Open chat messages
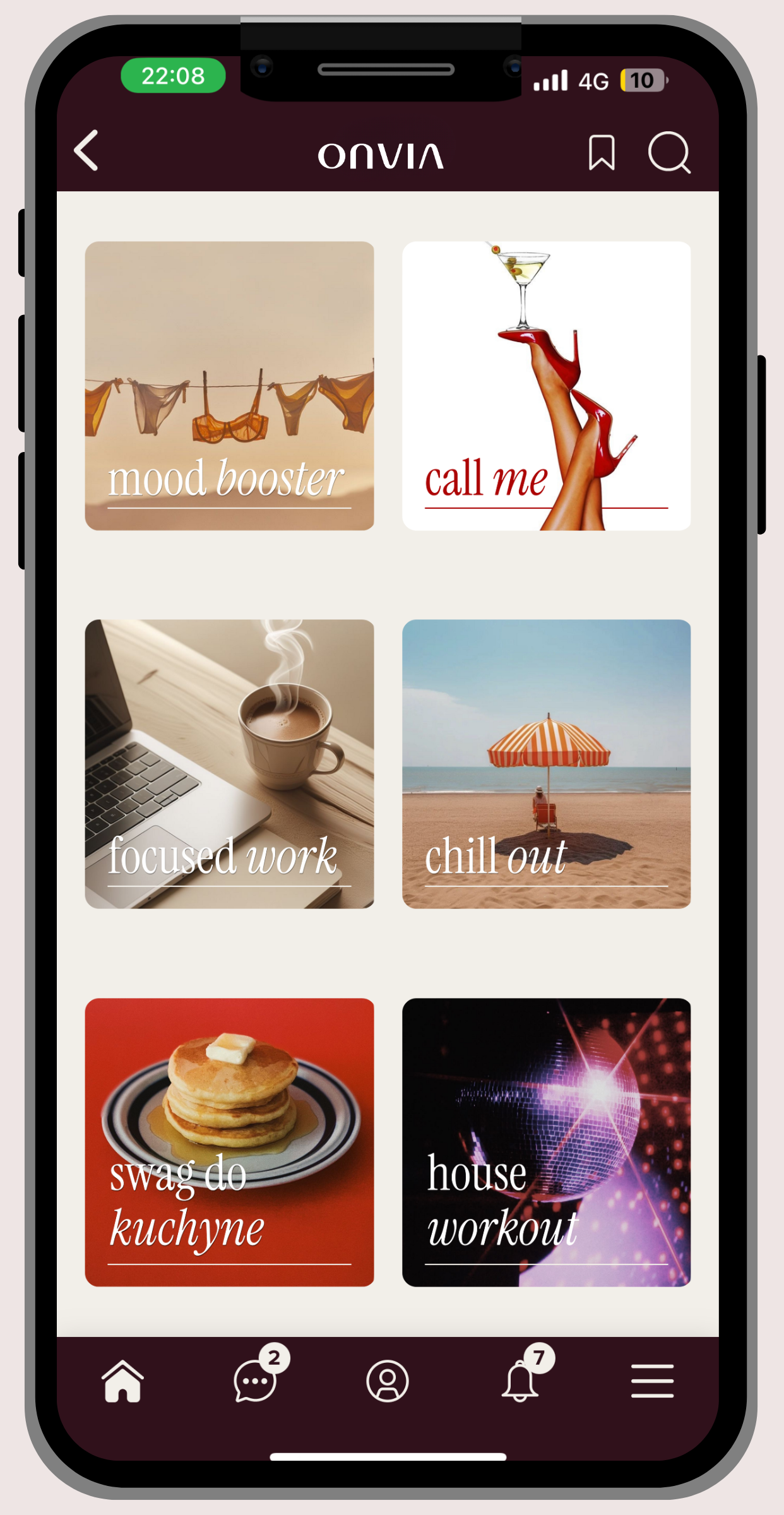Image resolution: width=784 pixels, height=1515 pixels. pos(256,1381)
